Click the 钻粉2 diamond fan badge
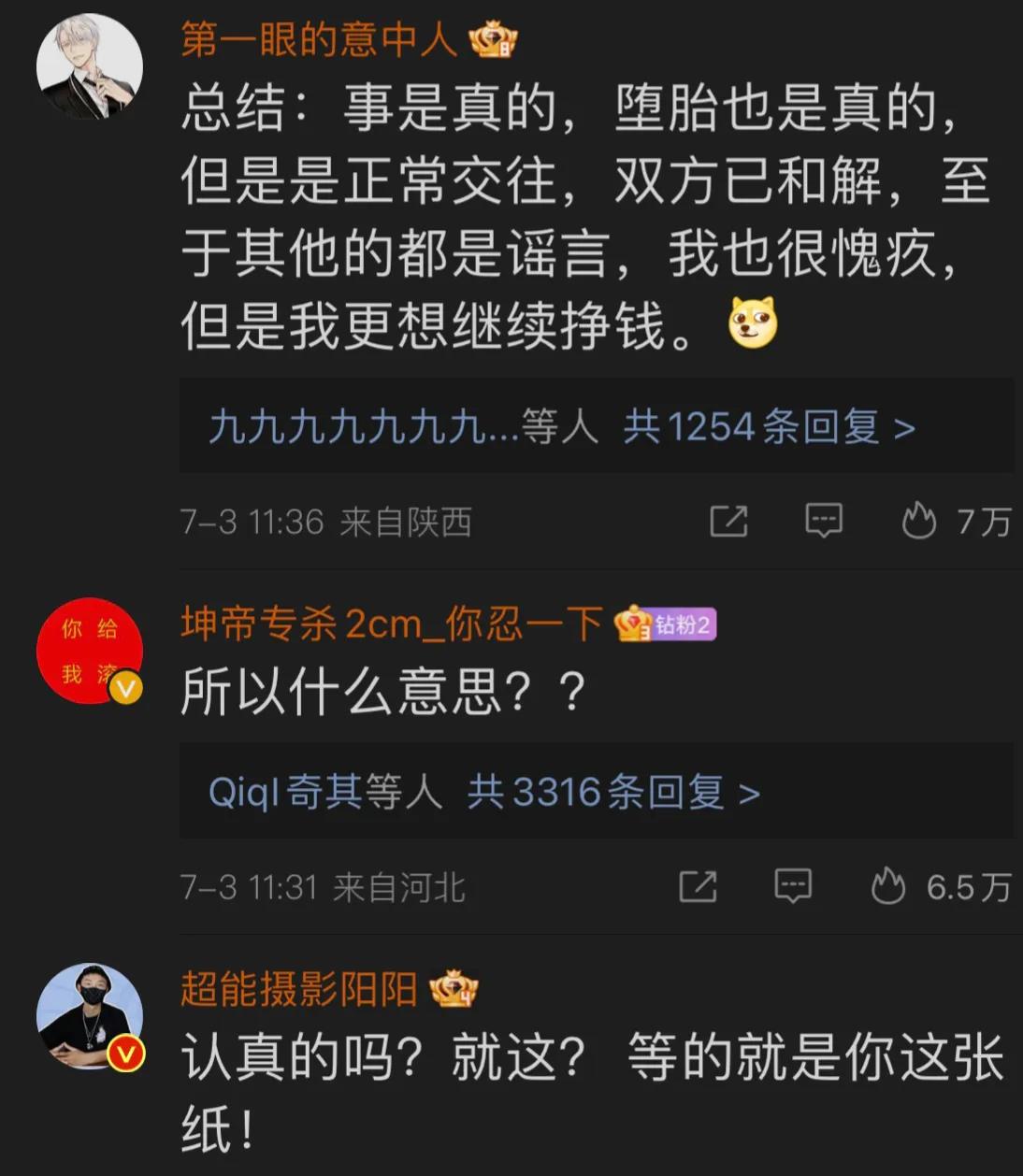 [685, 624]
